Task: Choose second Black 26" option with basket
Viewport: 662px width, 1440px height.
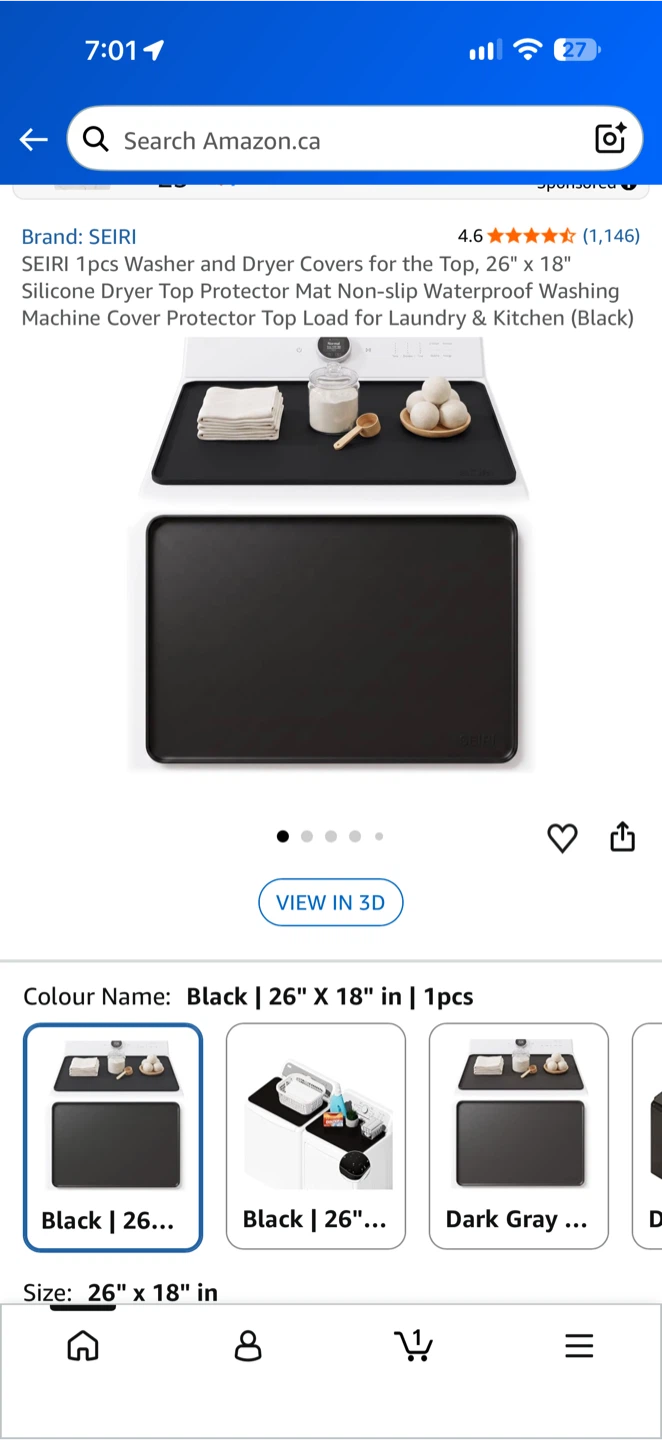Action: point(316,1136)
